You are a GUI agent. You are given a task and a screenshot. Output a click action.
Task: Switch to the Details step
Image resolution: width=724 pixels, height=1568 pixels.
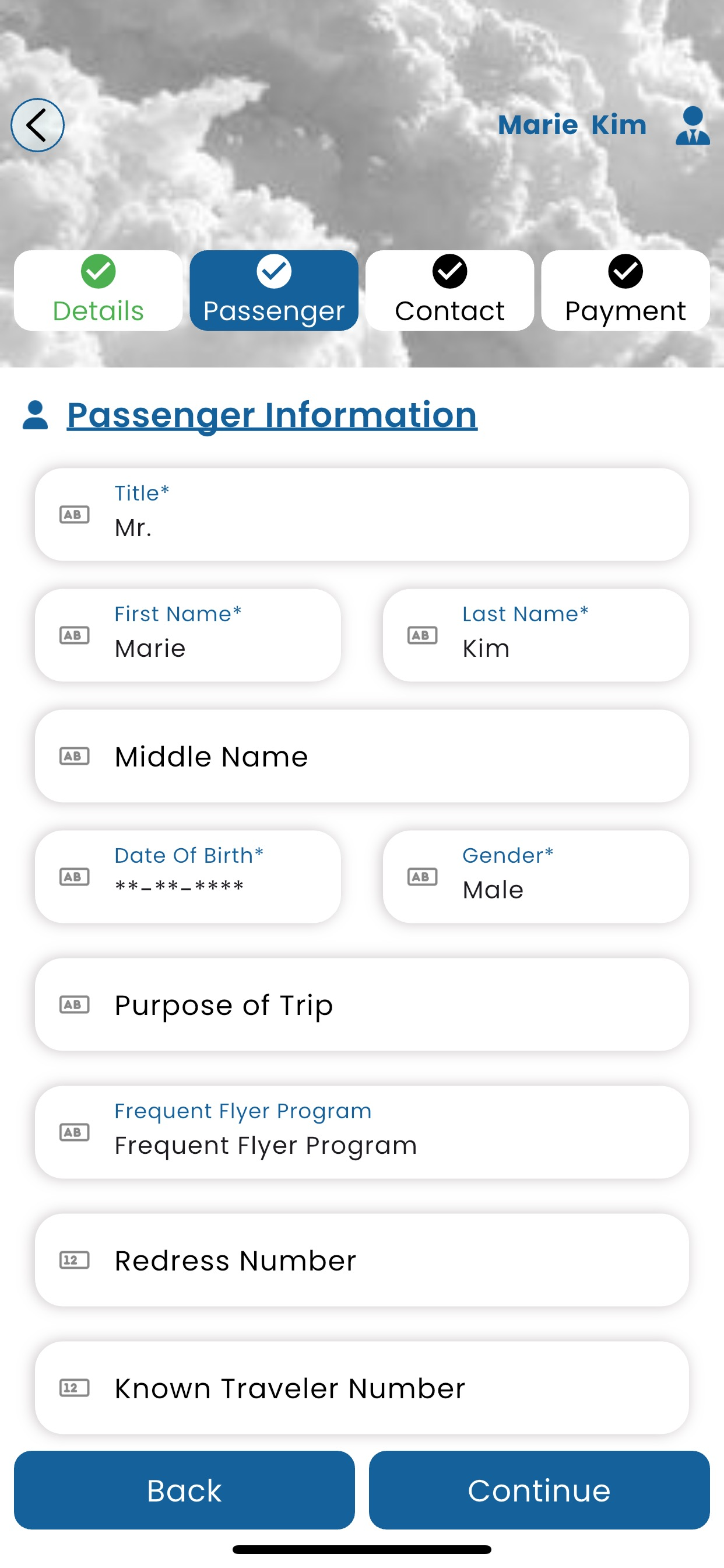(x=98, y=290)
